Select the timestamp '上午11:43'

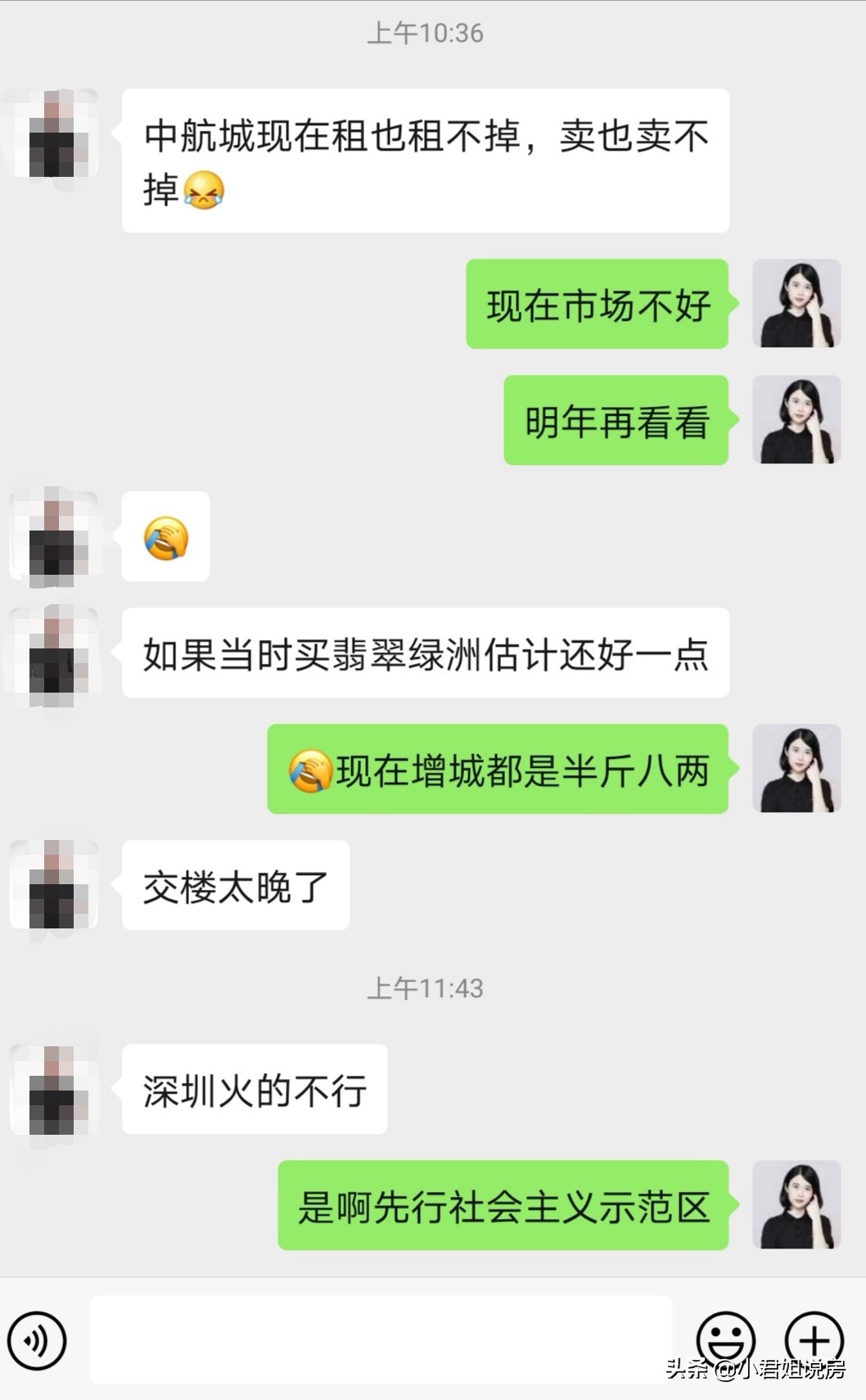tap(426, 987)
